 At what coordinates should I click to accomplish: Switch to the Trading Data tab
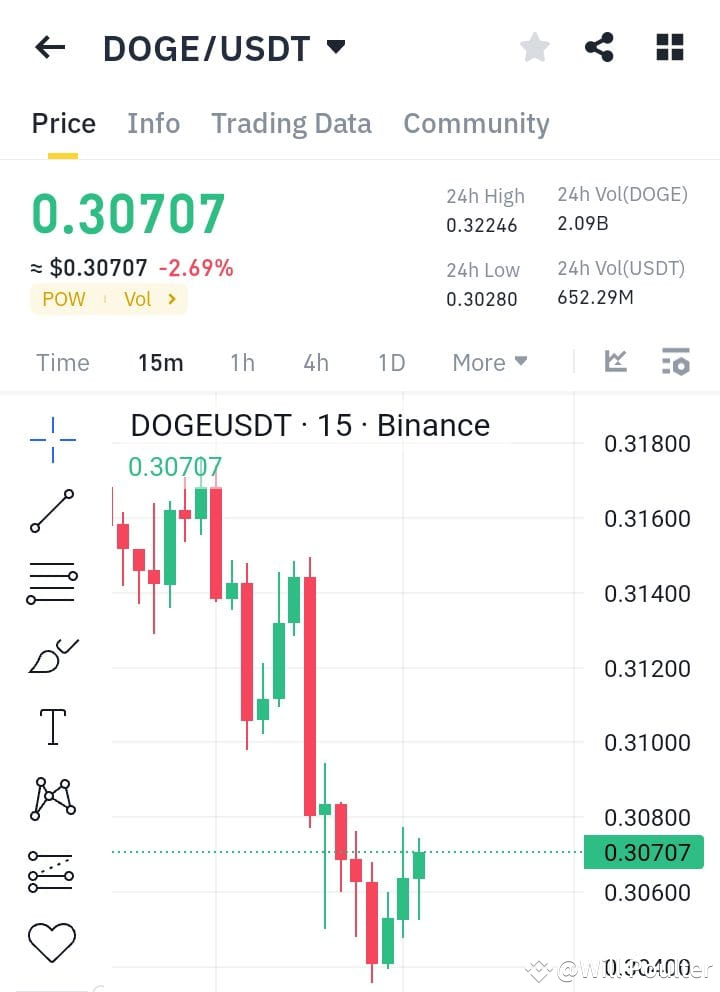291,123
